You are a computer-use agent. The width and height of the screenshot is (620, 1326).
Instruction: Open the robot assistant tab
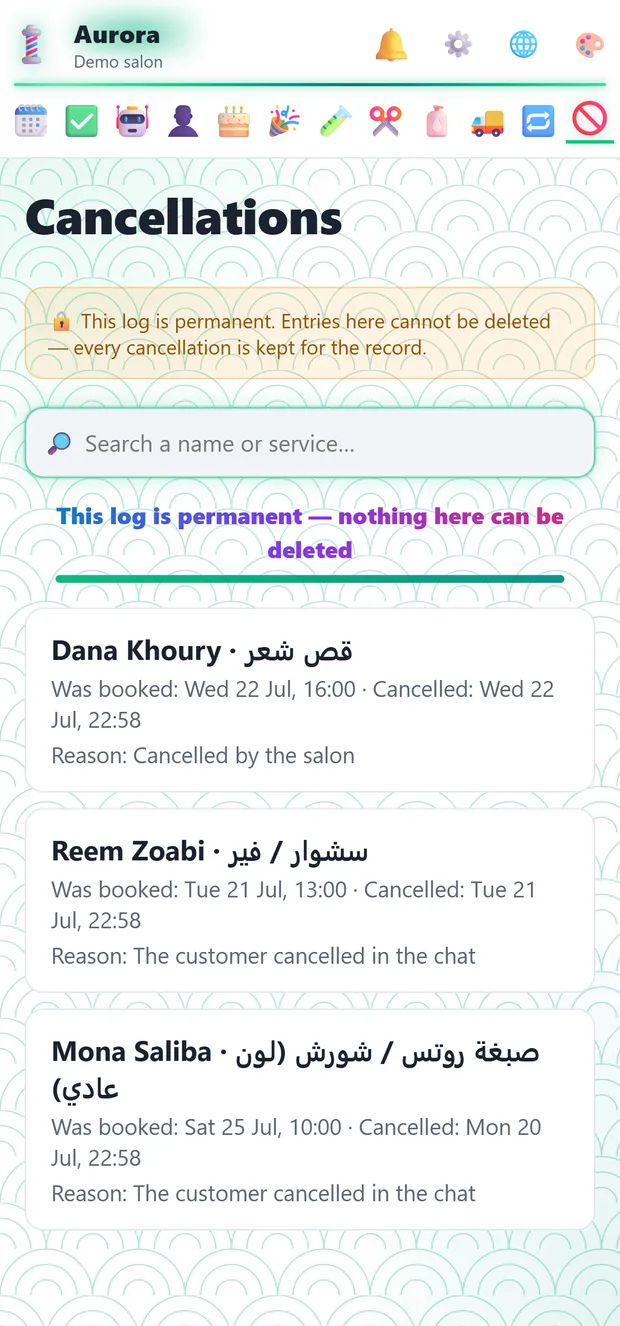click(132, 122)
